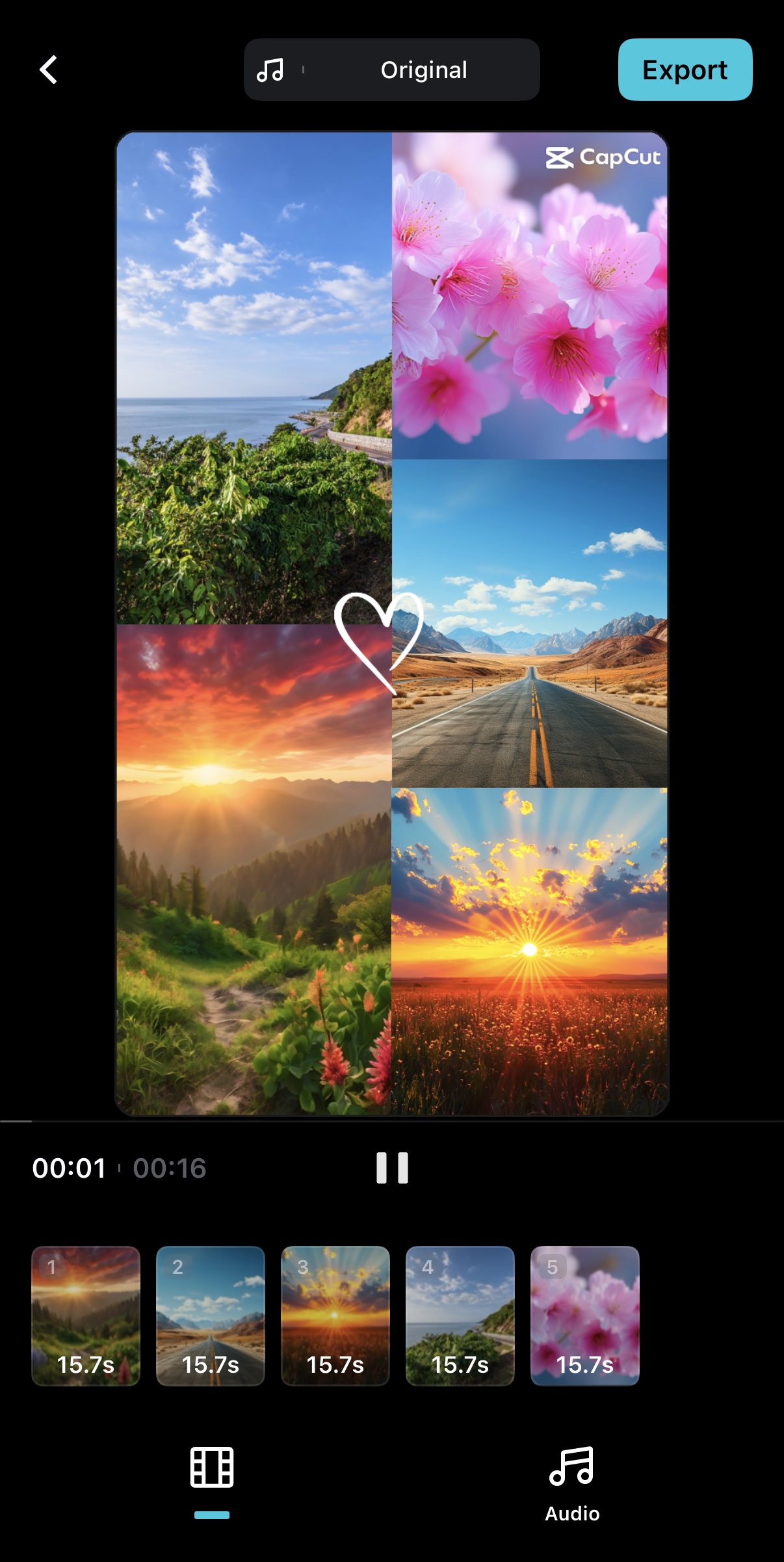
Task: Click the music note inside the Original pill
Action: [x=271, y=69]
